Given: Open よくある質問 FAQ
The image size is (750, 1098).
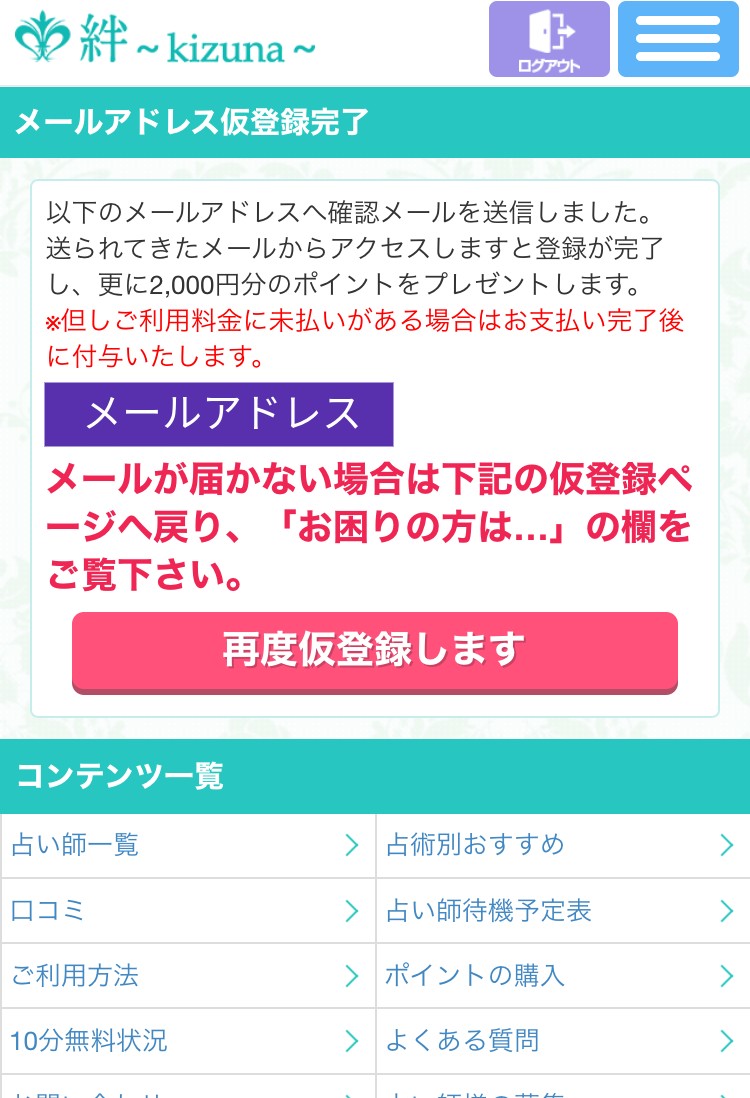Looking at the screenshot, I should pyautogui.click(x=562, y=1041).
